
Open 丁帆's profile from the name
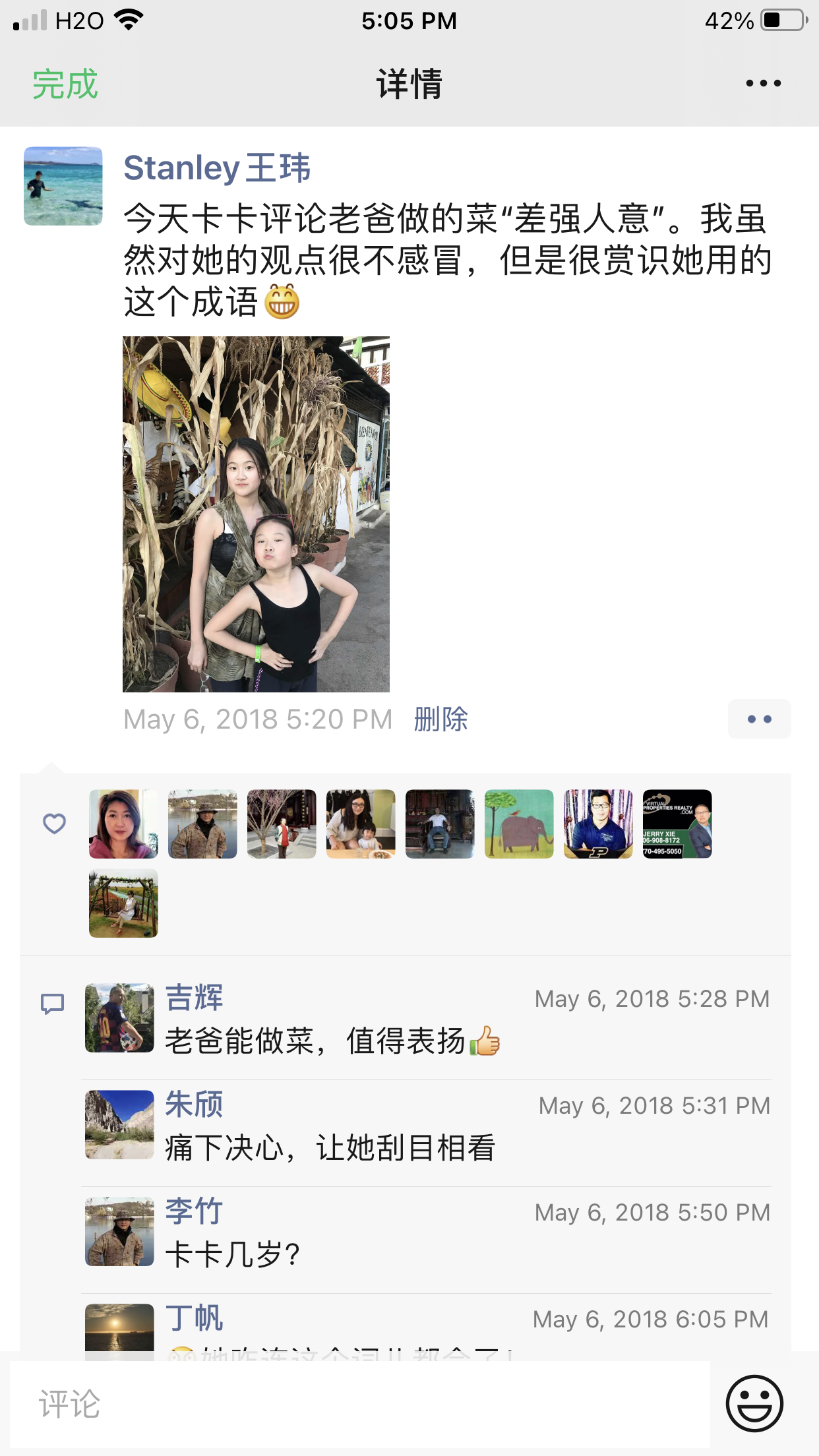[x=194, y=1318]
